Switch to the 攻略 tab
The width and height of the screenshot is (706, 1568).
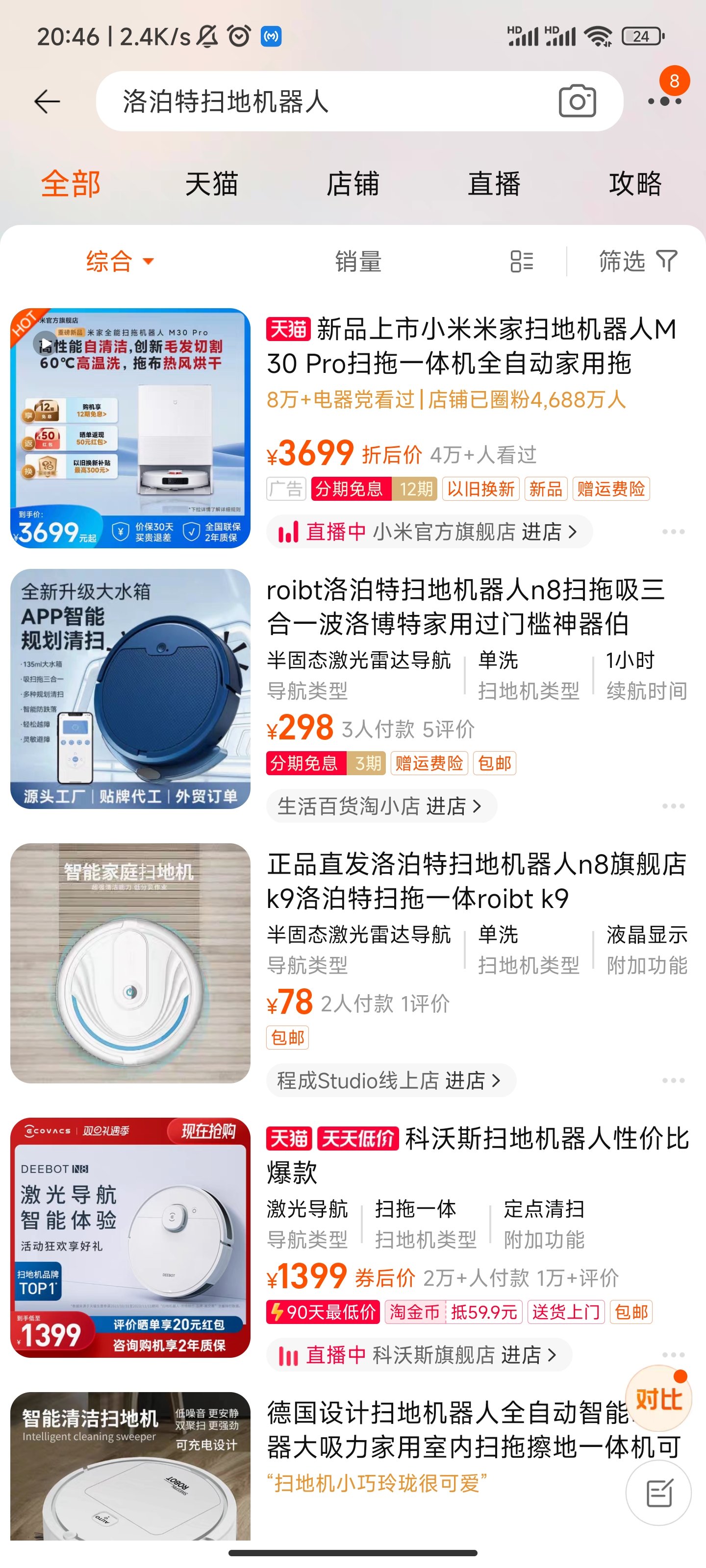coord(635,184)
